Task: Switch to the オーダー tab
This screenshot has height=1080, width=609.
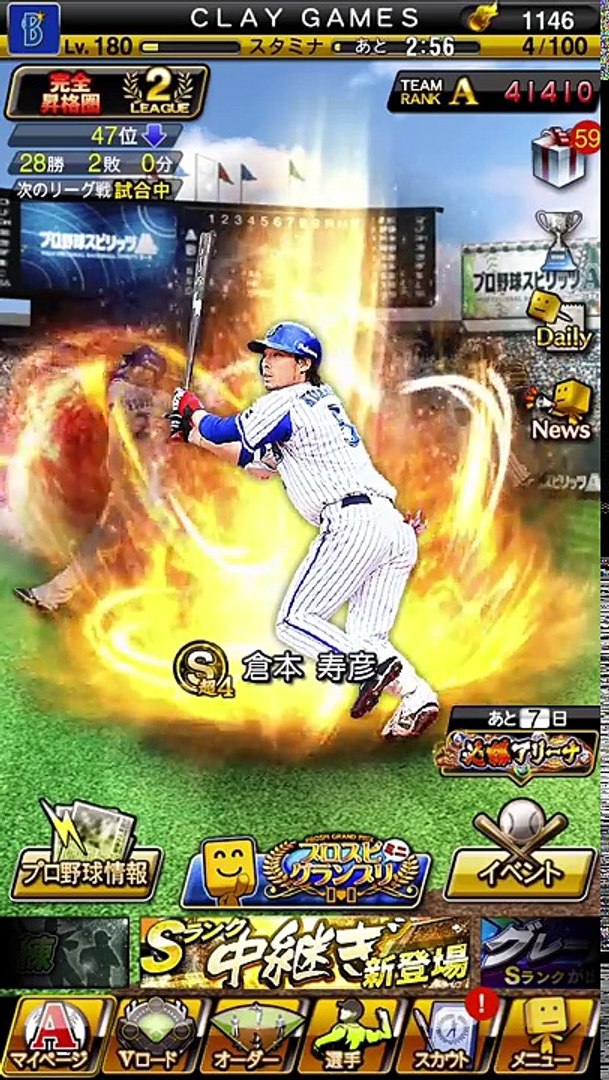Action: 254,1035
